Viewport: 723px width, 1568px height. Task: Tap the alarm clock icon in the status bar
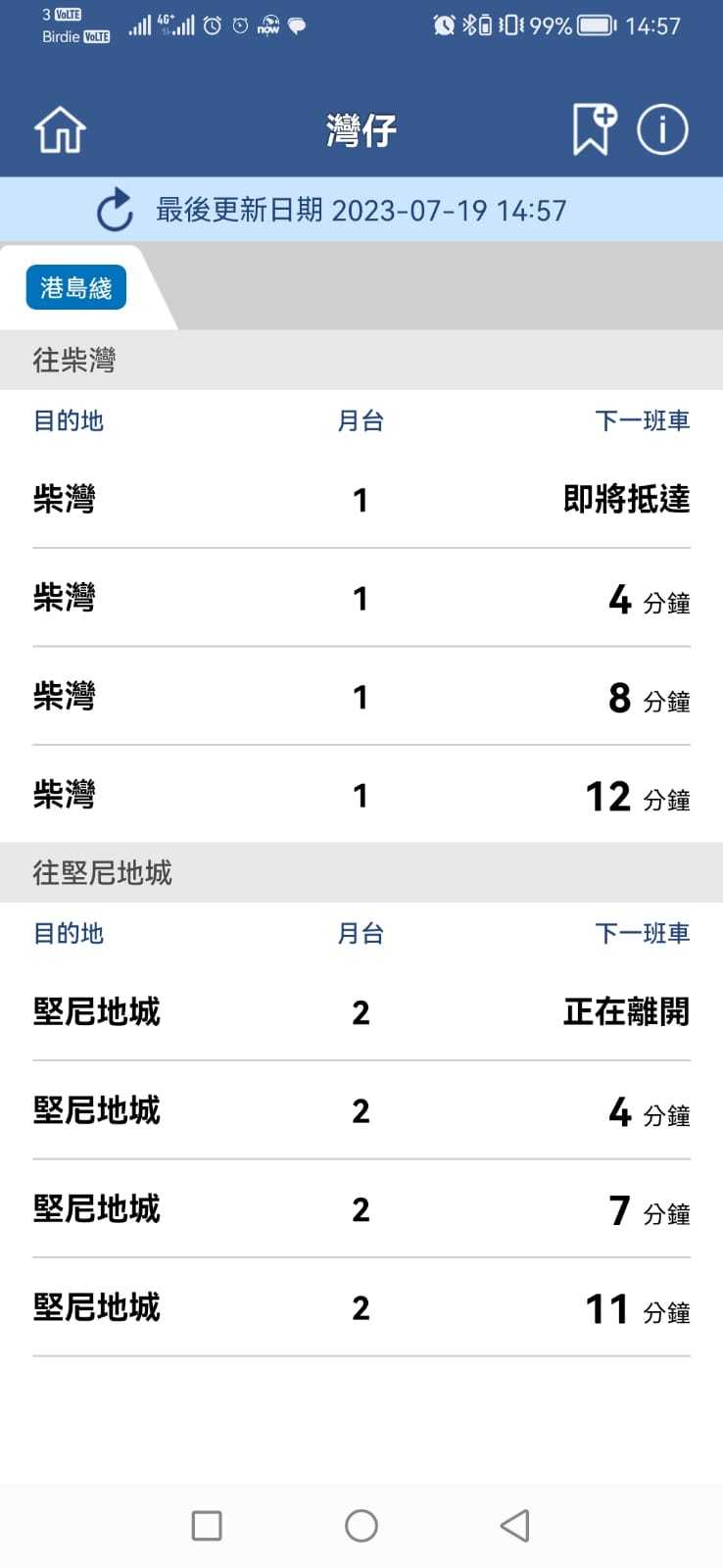(x=444, y=26)
